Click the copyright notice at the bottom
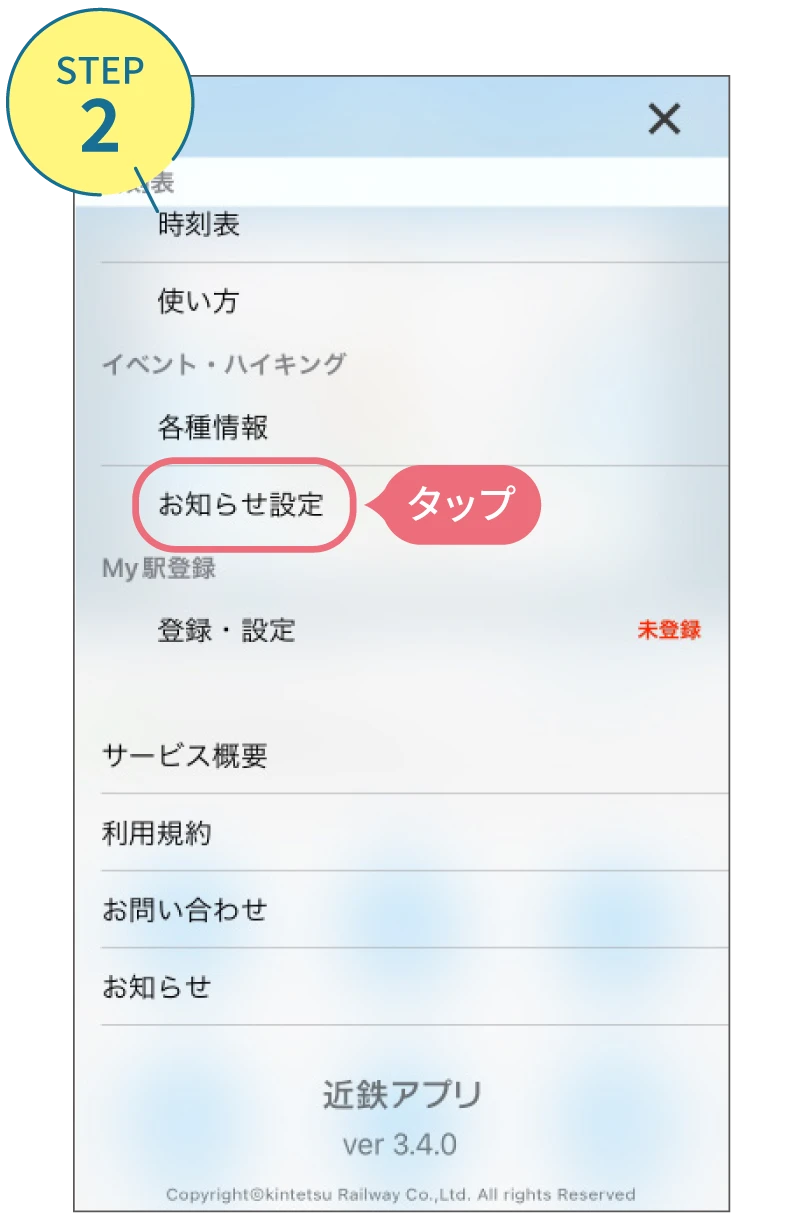 tap(399, 1192)
